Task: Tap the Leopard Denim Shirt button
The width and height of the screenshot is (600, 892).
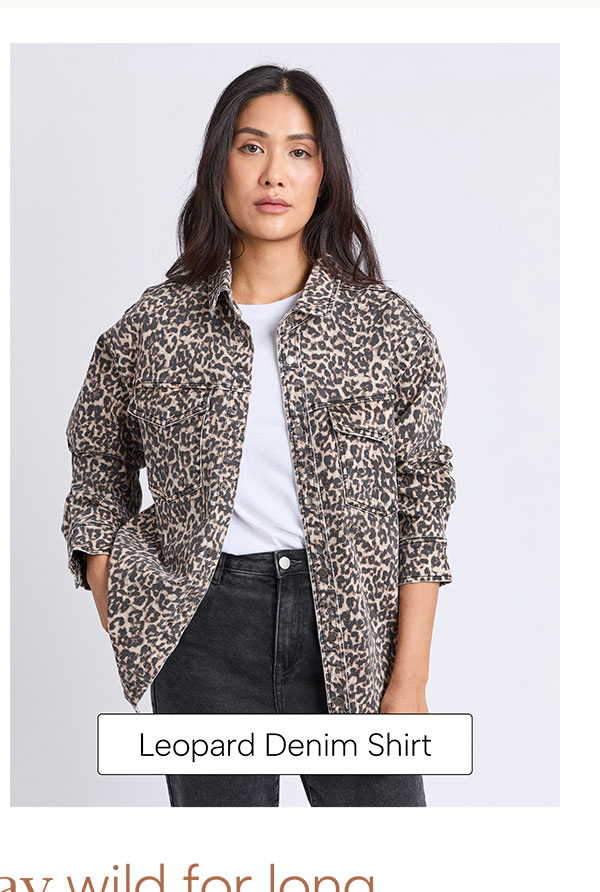Action: click(285, 744)
